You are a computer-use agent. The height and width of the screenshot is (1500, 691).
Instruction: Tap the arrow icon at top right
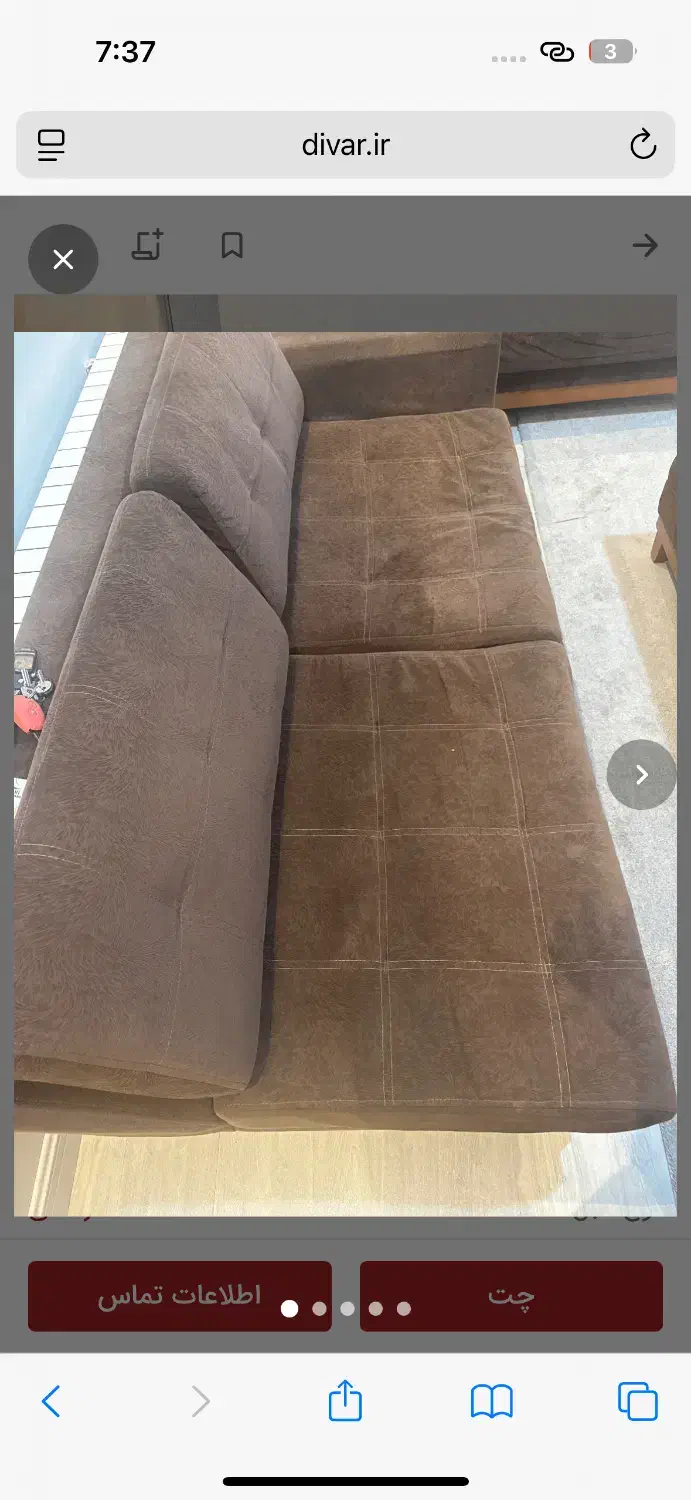click(x=645, y=245)
